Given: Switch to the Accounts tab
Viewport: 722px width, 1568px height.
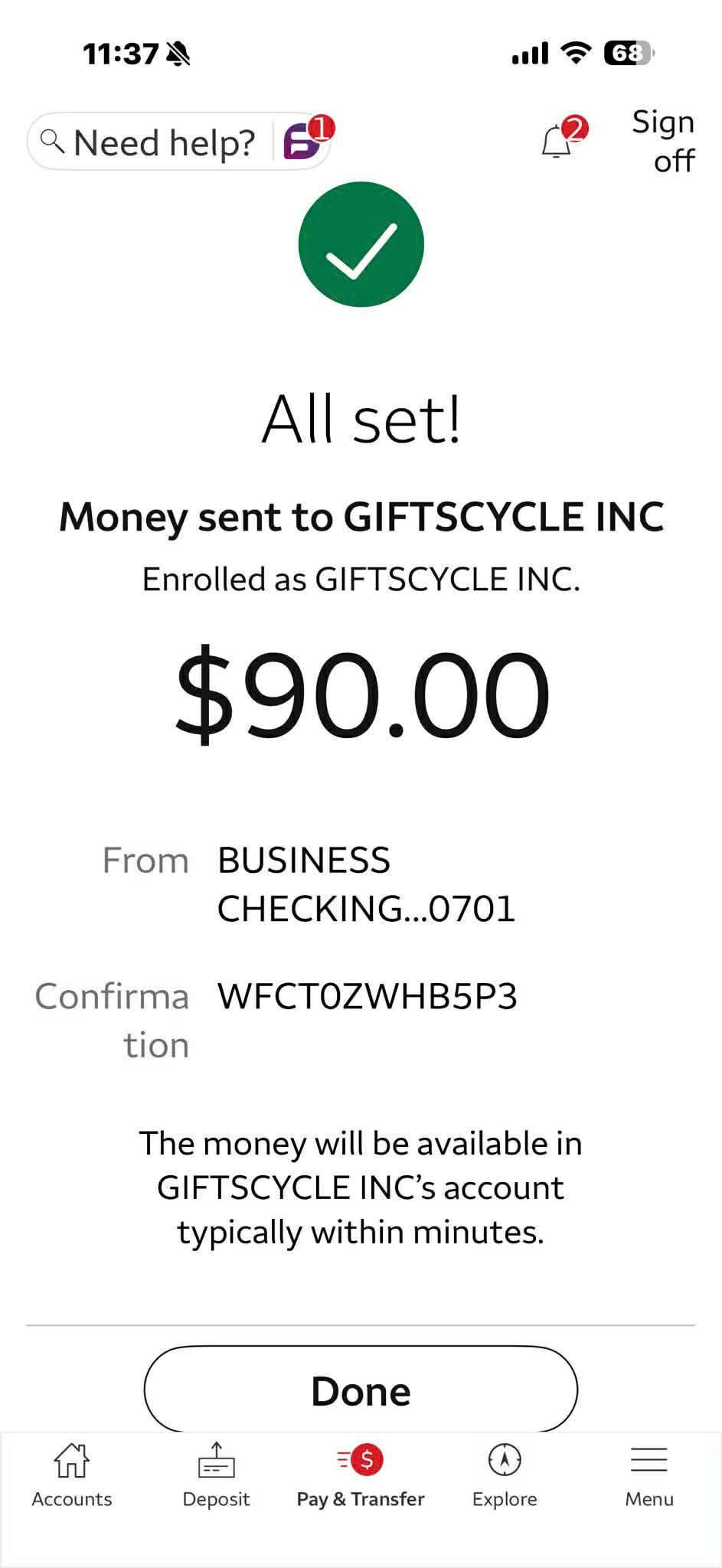Looking at the screenshot, I should pos(72,1475).
